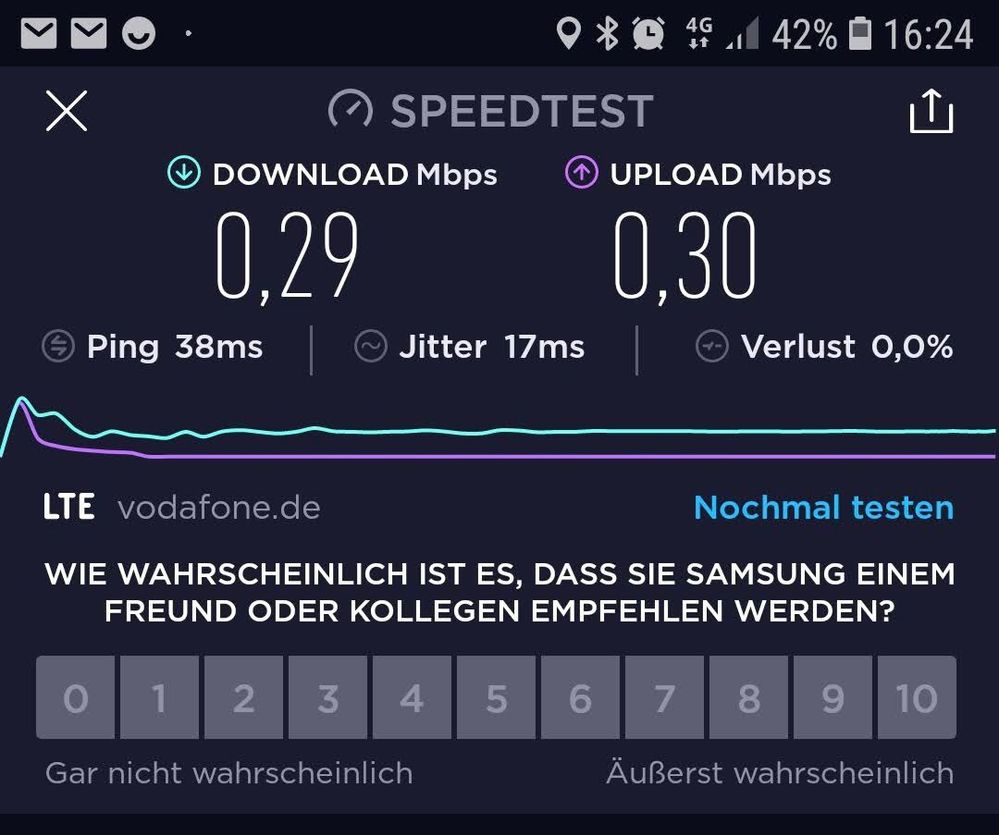Tap Nochmal testen to rerun test

(823, 507)
